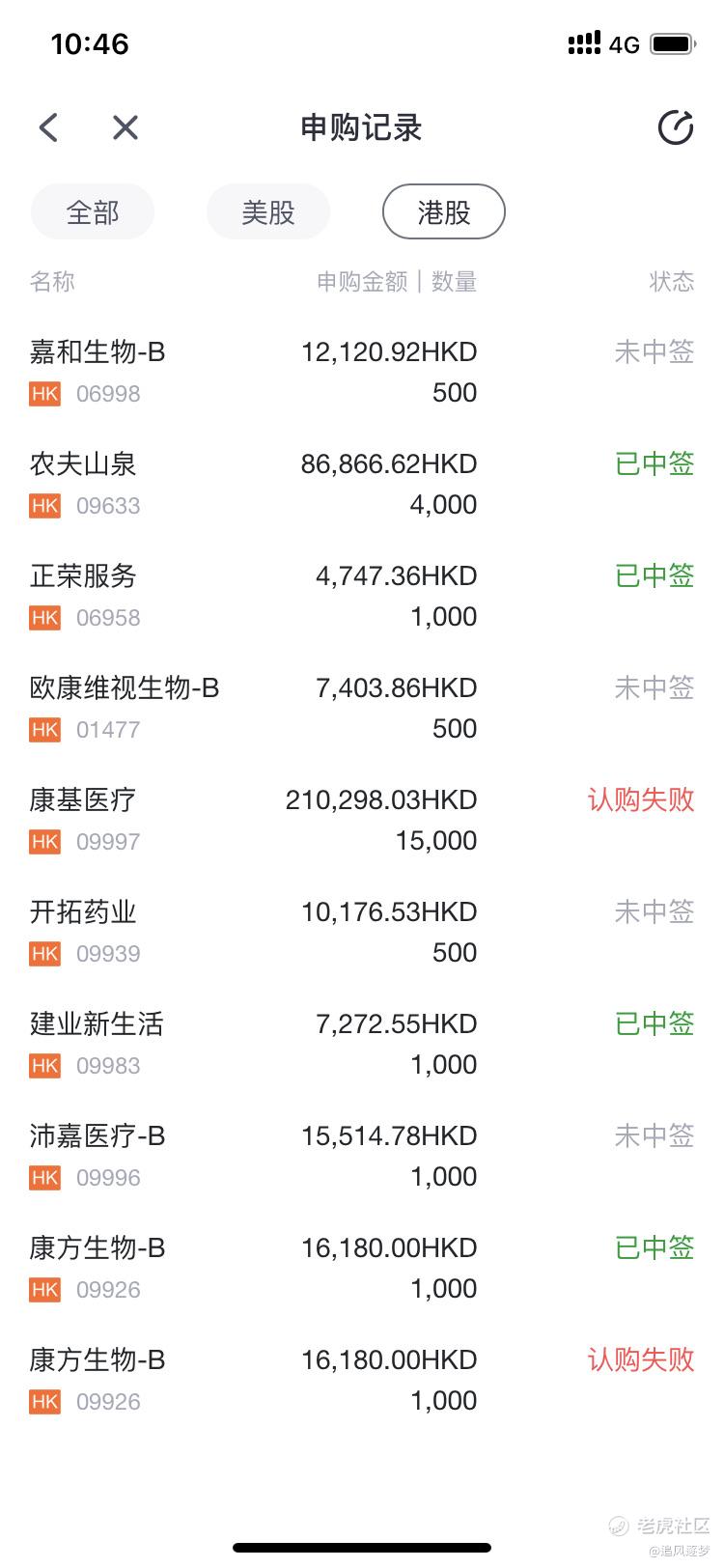Click the HK badge beside 农夫山泉
The image size is (724, 1568).
(x=43, y=505)
